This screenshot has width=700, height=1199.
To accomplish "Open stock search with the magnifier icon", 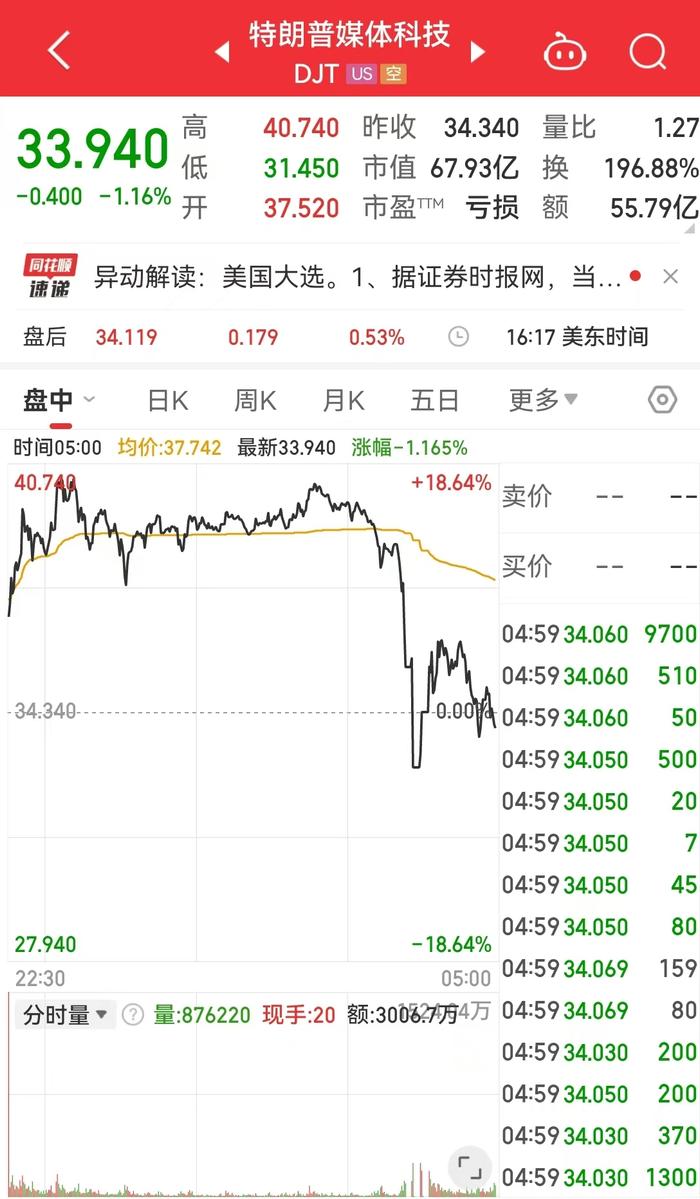I will click(647, 52).
